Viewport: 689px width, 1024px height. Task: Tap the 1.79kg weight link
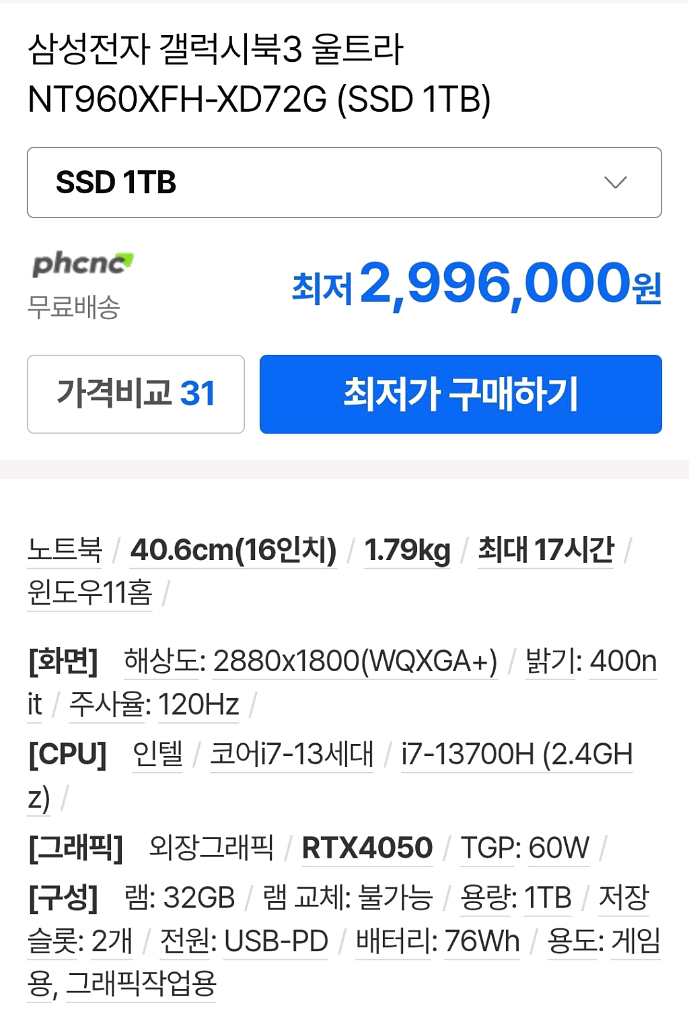407,550
